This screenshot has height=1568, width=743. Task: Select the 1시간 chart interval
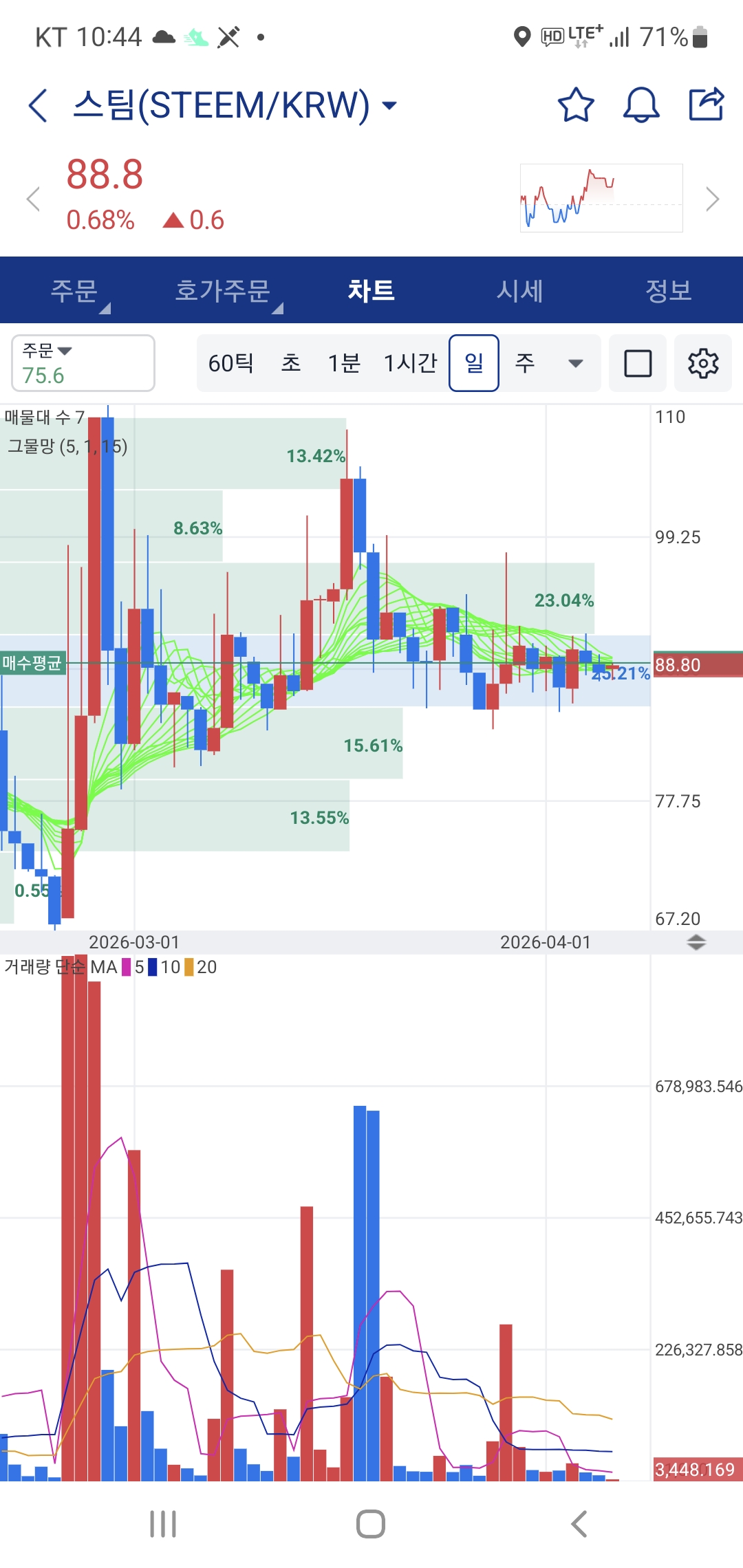tap(410, 363)
